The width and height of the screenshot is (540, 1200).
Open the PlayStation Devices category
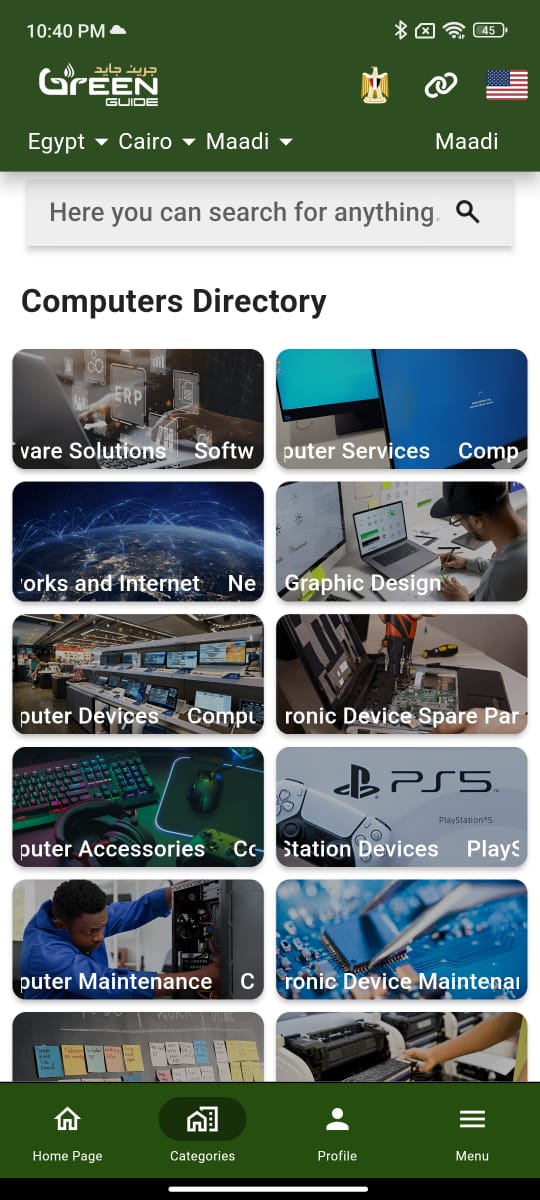coord(402,807)
